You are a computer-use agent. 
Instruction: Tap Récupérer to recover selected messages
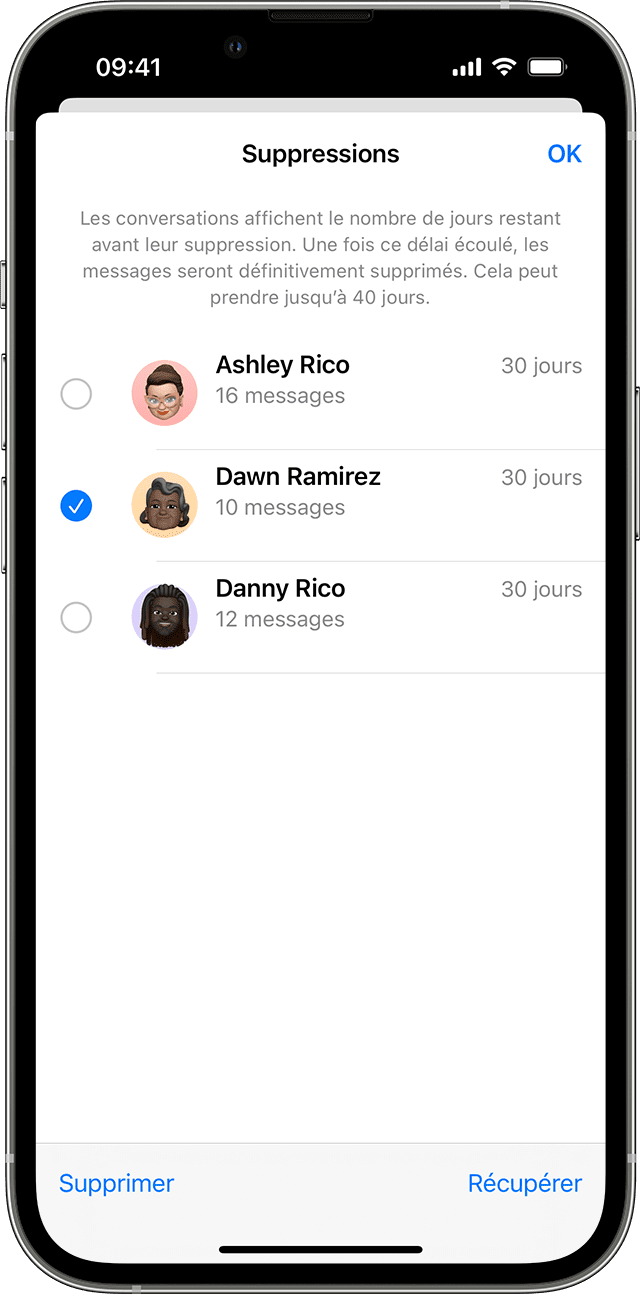(x=524, y=1183)
